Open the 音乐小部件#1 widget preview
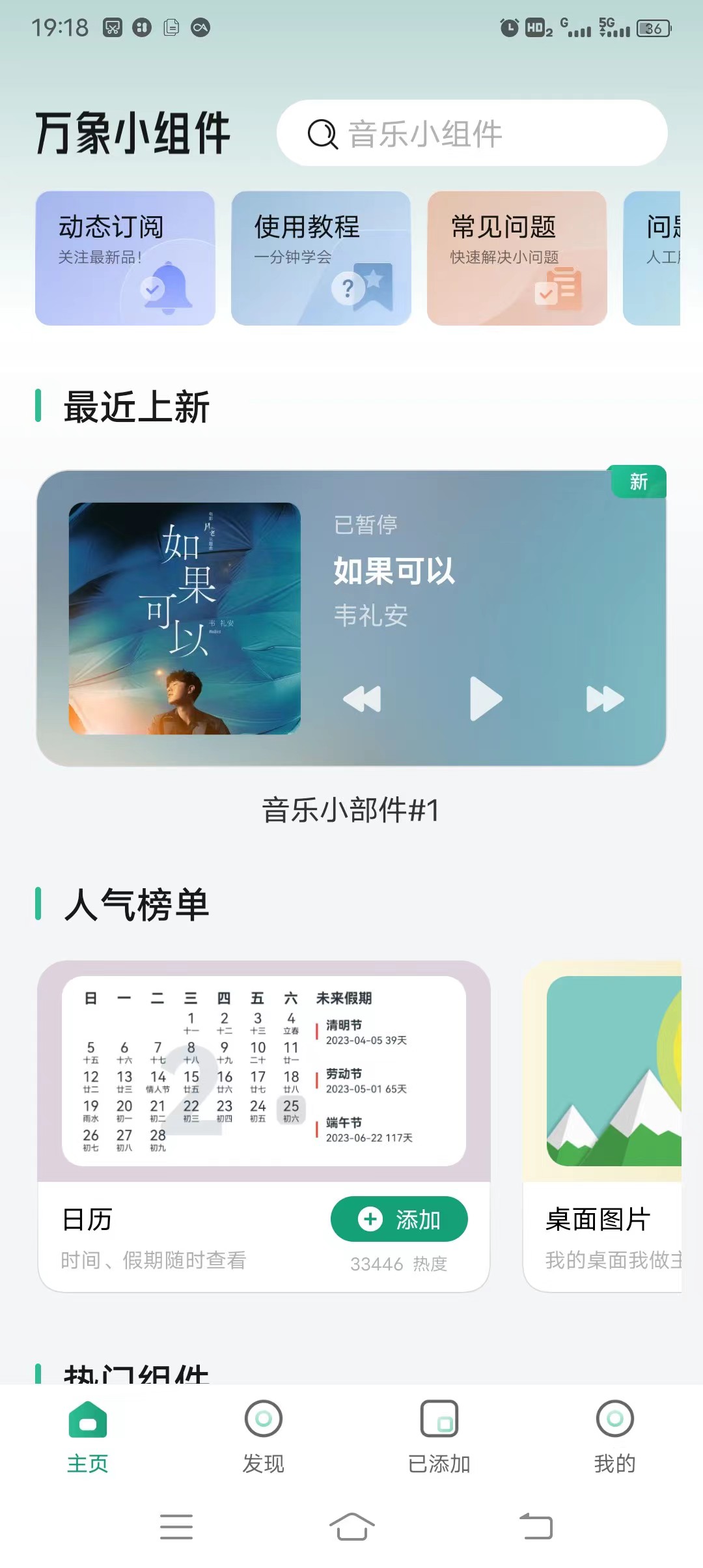Viewport: 703px width, 1568px height. 351,619
